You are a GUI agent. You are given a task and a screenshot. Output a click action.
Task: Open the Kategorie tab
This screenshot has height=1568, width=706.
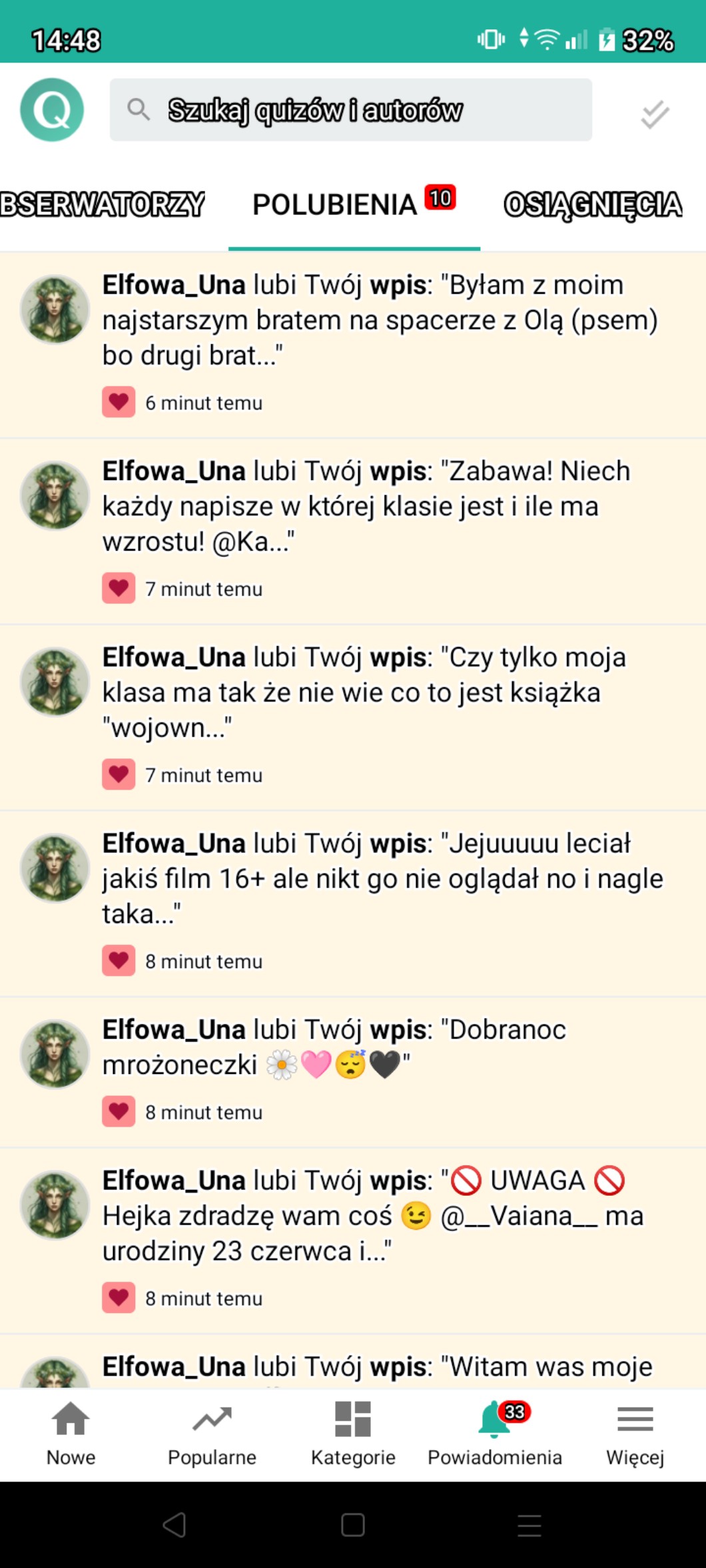(353, 1434)
